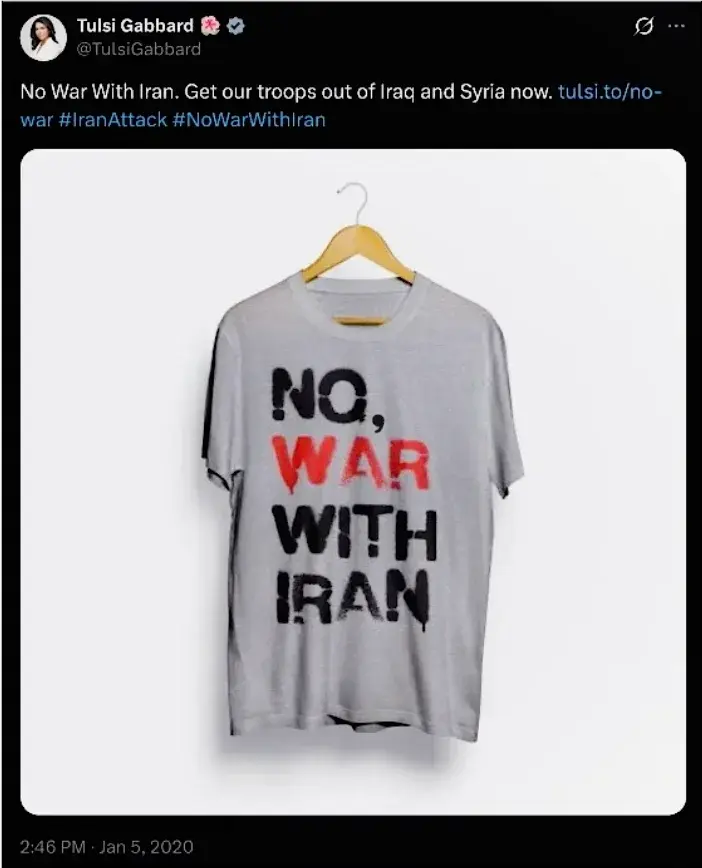Screen dimensions: 702x868
Task: Open the @TulsiGabbard handle
Action: pos(139,48)
